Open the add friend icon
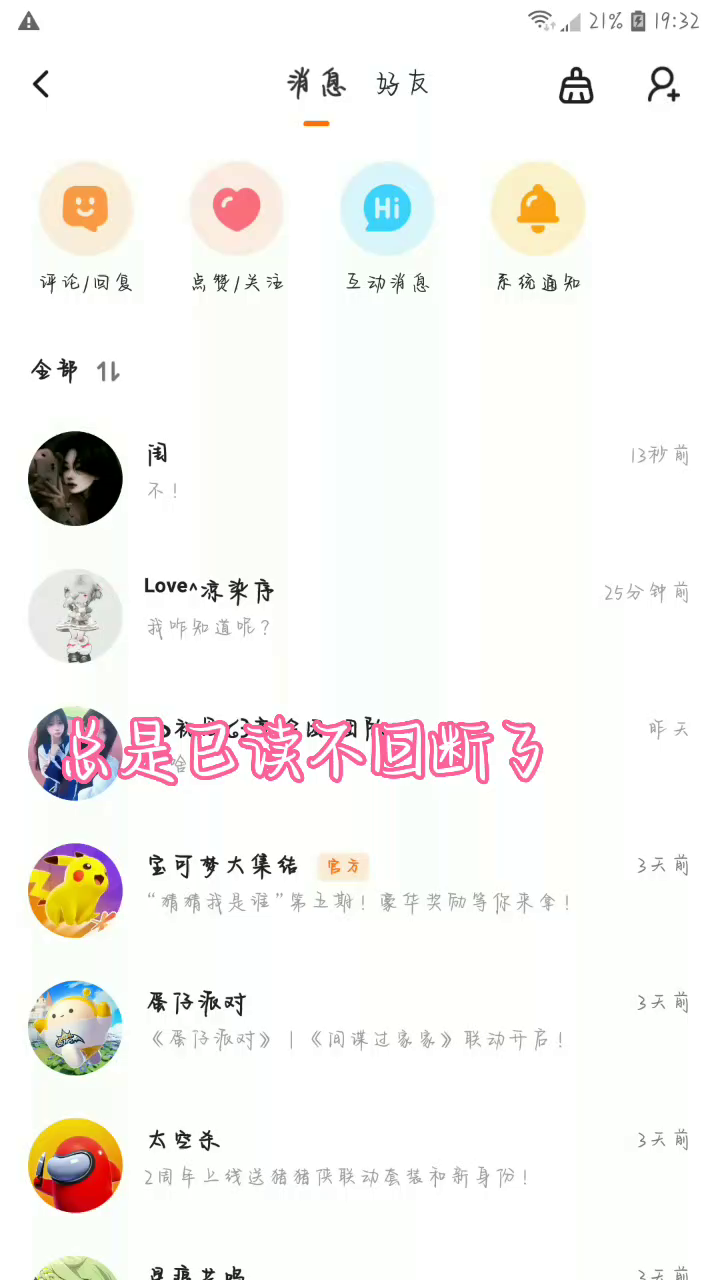This screenshot has height=1280, width=720. click(x=664, y=85)
